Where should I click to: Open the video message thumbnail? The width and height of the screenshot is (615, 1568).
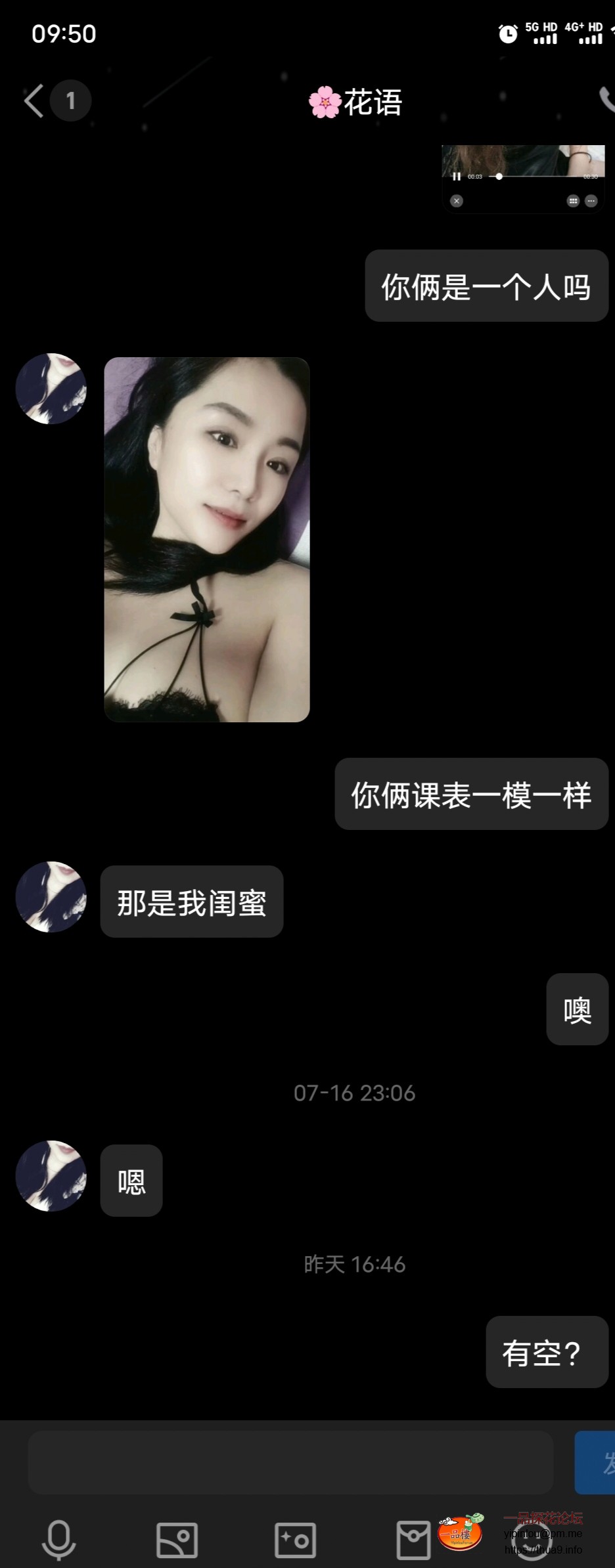tap(523, 177)
